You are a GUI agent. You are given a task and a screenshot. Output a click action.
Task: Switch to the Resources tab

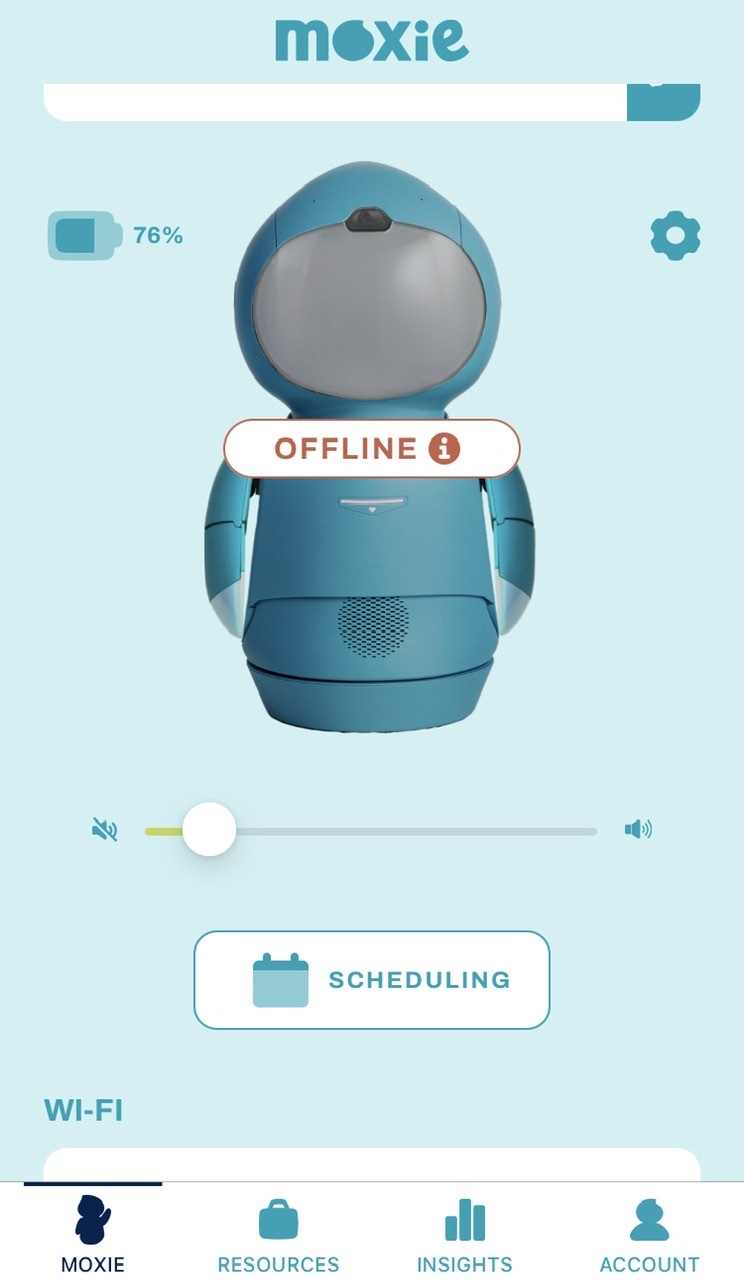[278, 1233]
